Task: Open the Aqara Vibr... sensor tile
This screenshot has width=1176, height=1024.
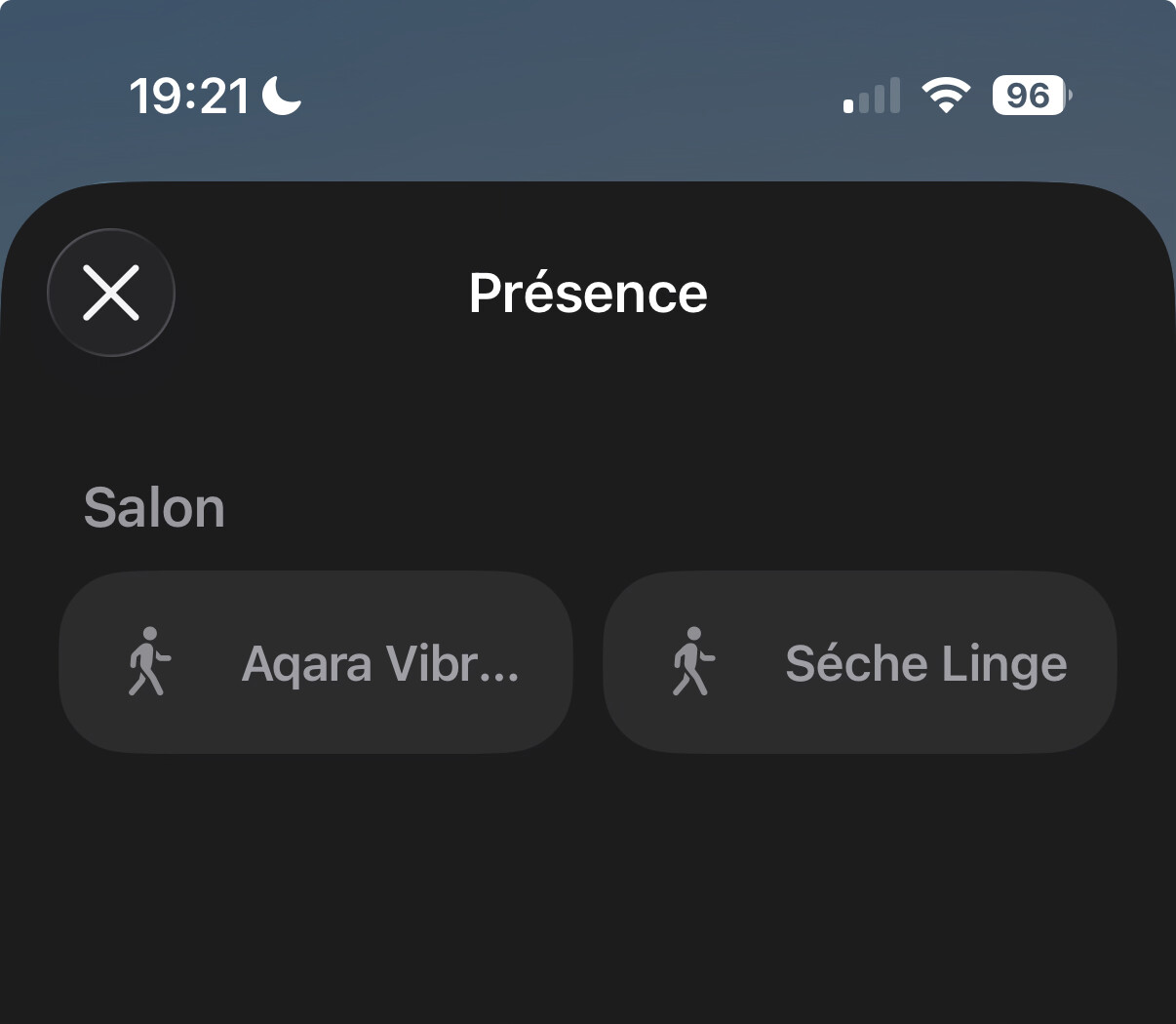Action: (x=316, y=662)
